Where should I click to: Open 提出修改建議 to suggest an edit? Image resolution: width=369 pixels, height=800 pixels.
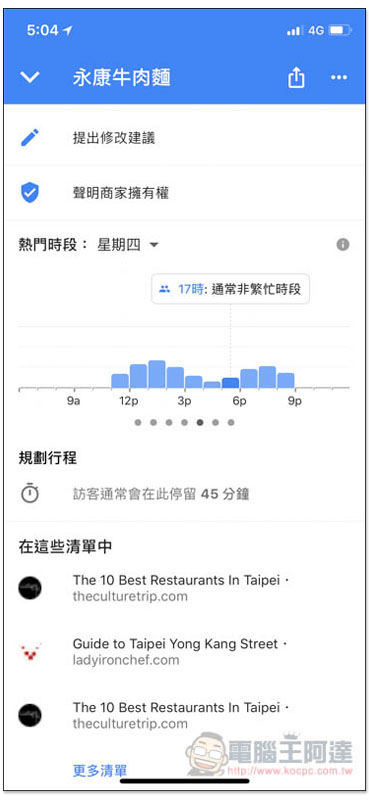tap(184, 138)
